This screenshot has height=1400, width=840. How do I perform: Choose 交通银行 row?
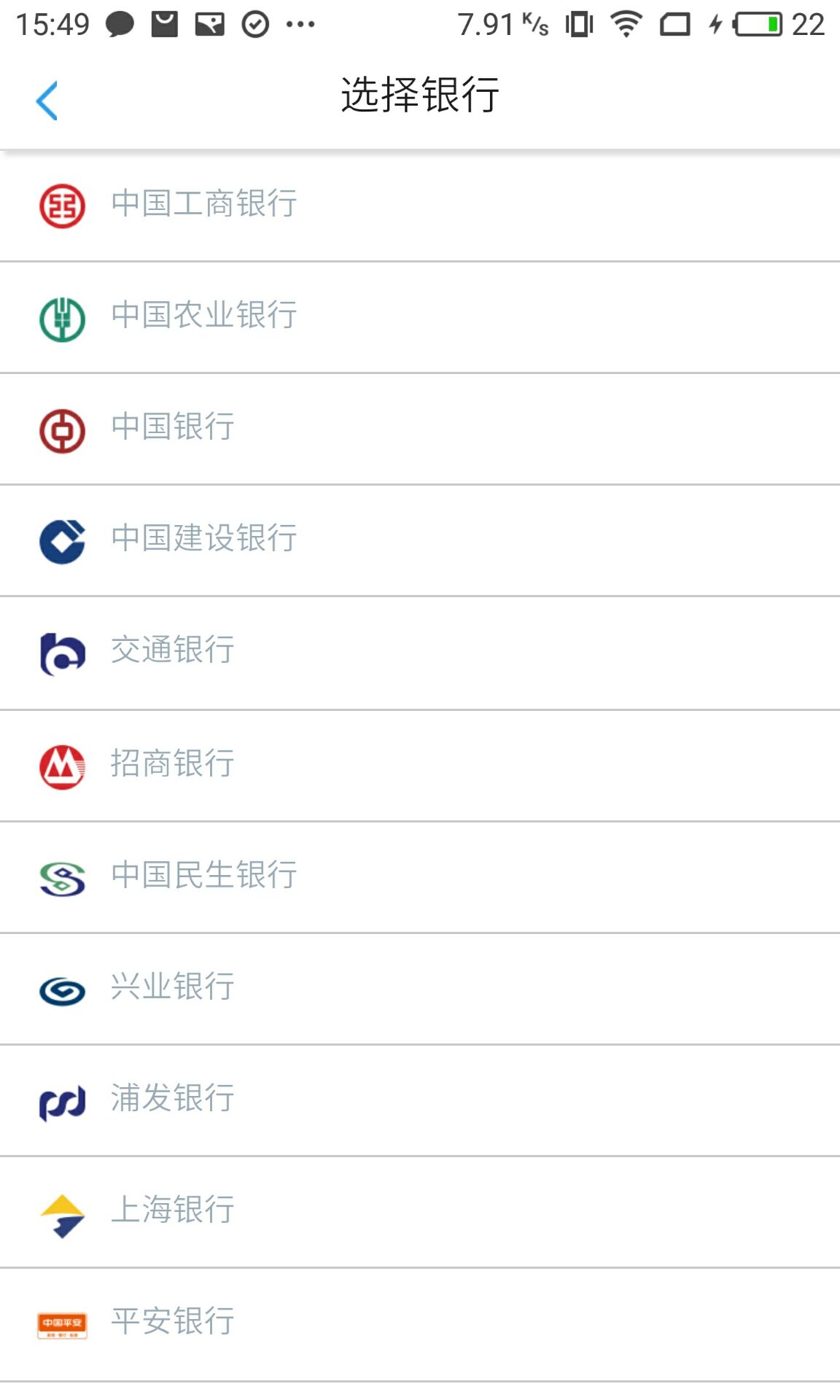tap(420, 653)
